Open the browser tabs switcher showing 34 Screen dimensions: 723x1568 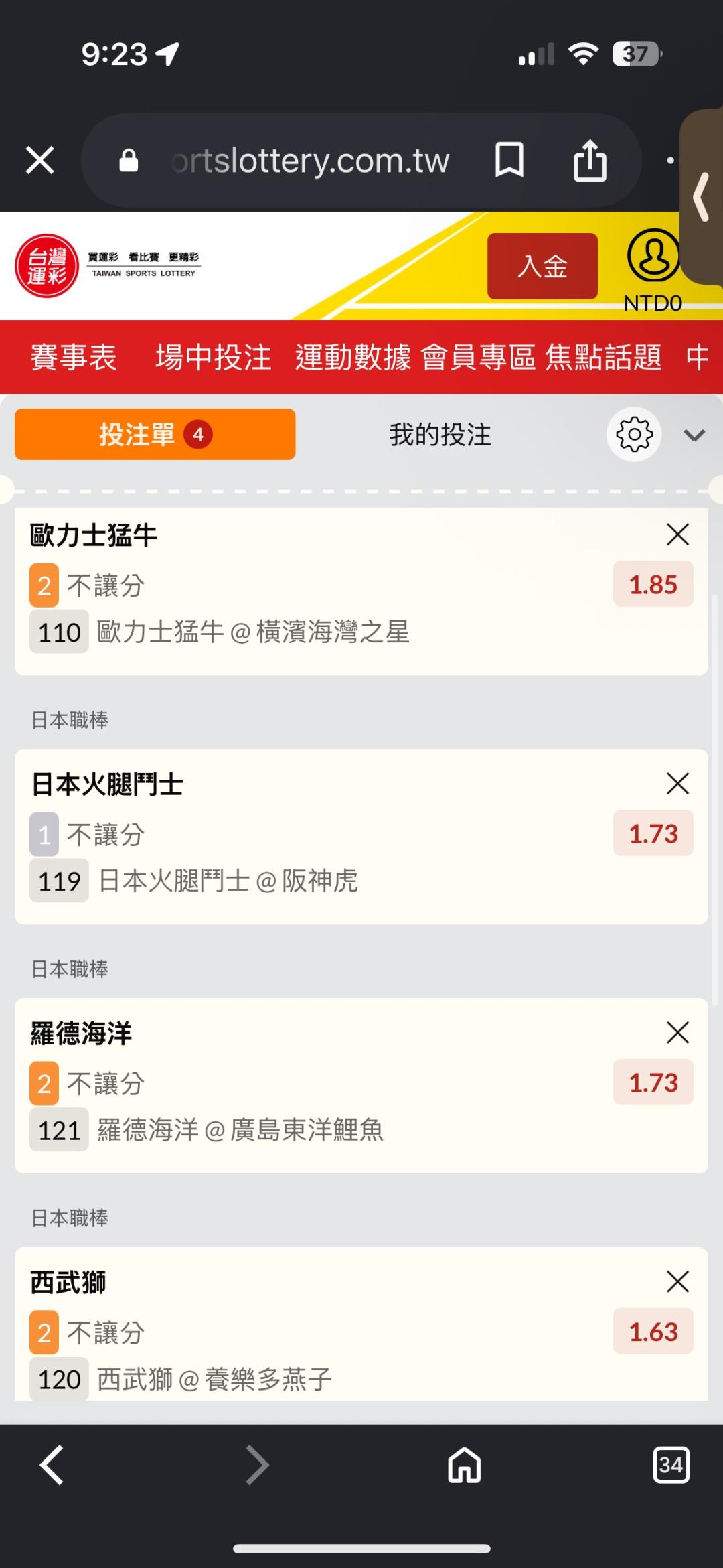pyautogui.click(x=671, y=1465)
